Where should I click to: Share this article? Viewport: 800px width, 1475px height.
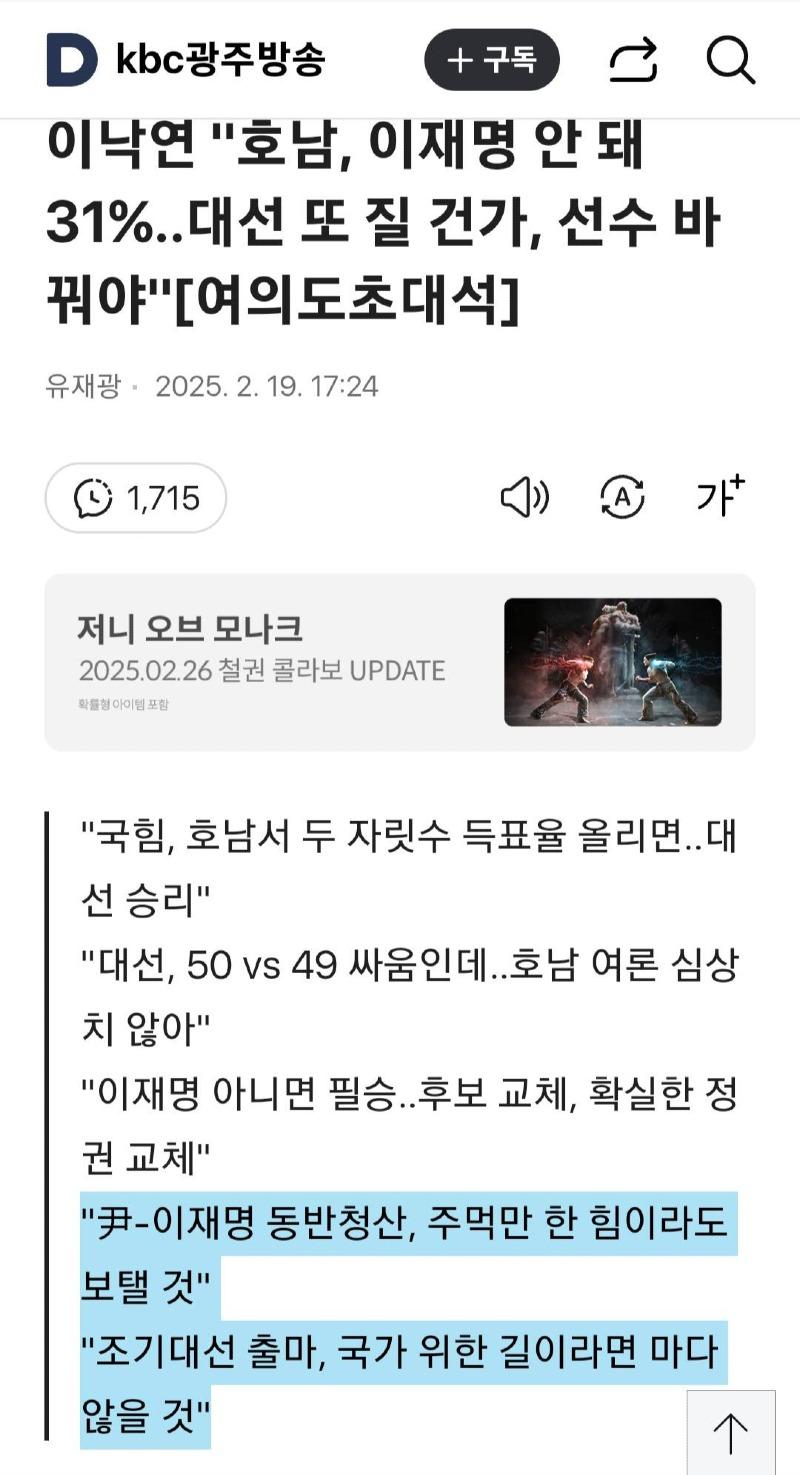pos(633,60)
